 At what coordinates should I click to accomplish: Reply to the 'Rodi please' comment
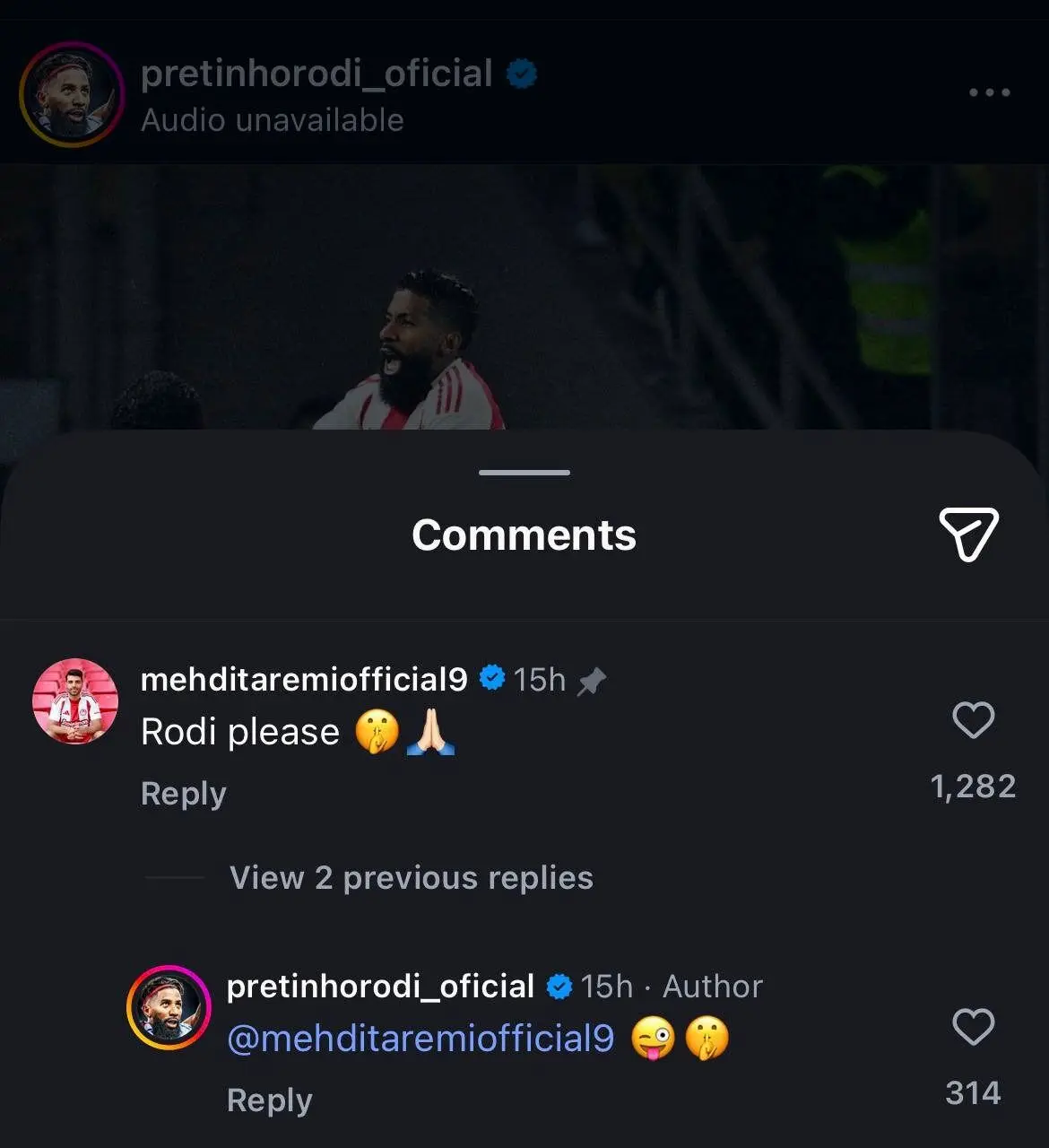point(184,794)
